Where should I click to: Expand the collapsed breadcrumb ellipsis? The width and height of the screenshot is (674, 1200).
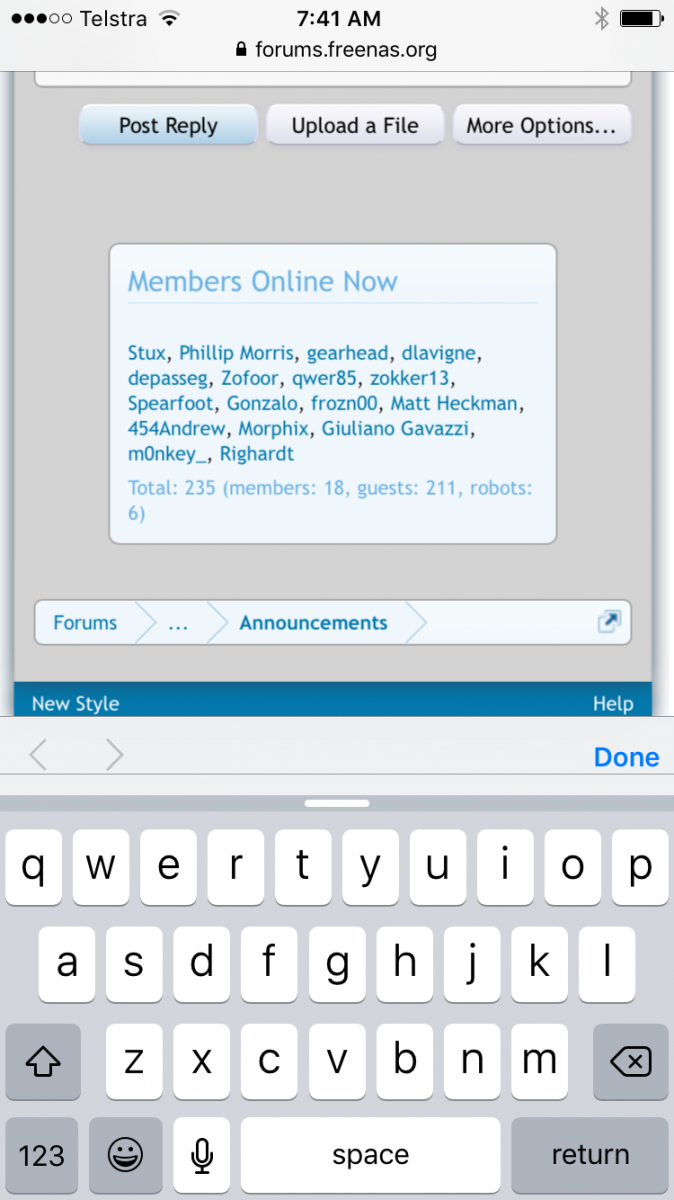click(x=178, y=623)
